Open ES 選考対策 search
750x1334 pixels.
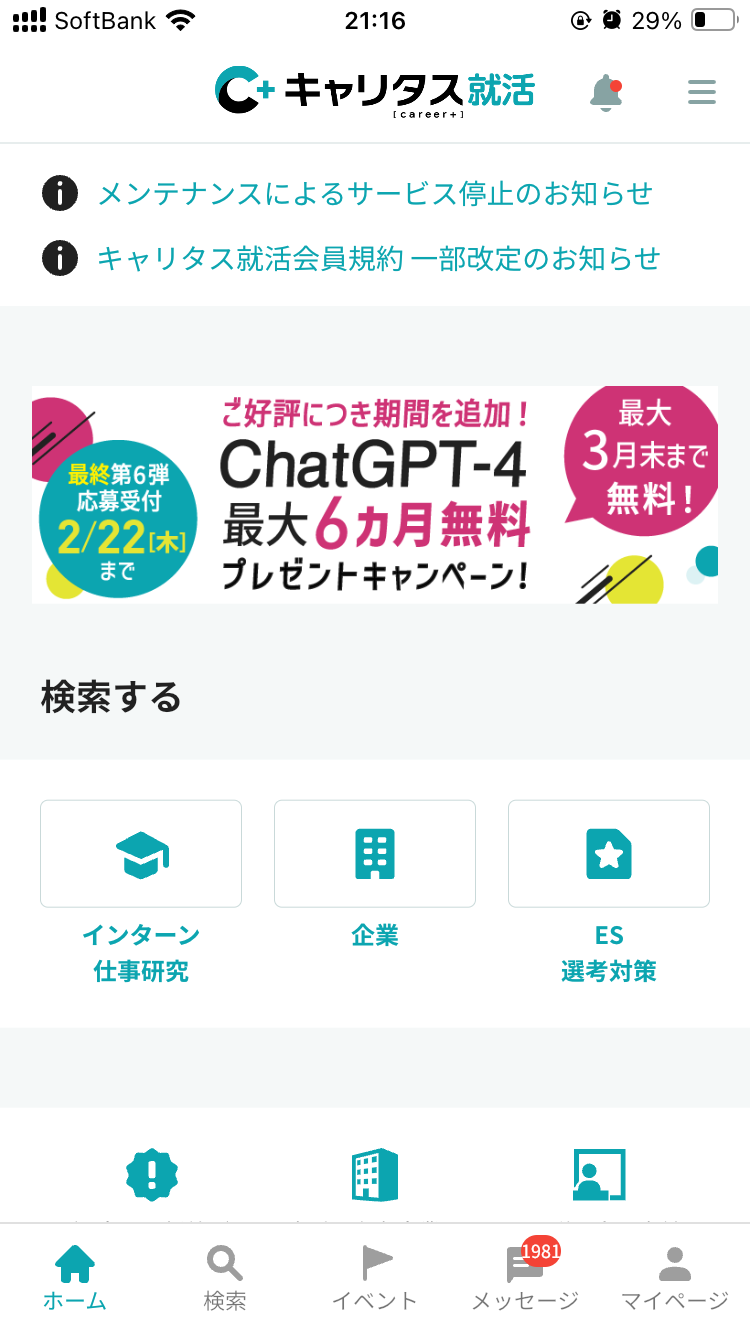(x=609, y=853)
